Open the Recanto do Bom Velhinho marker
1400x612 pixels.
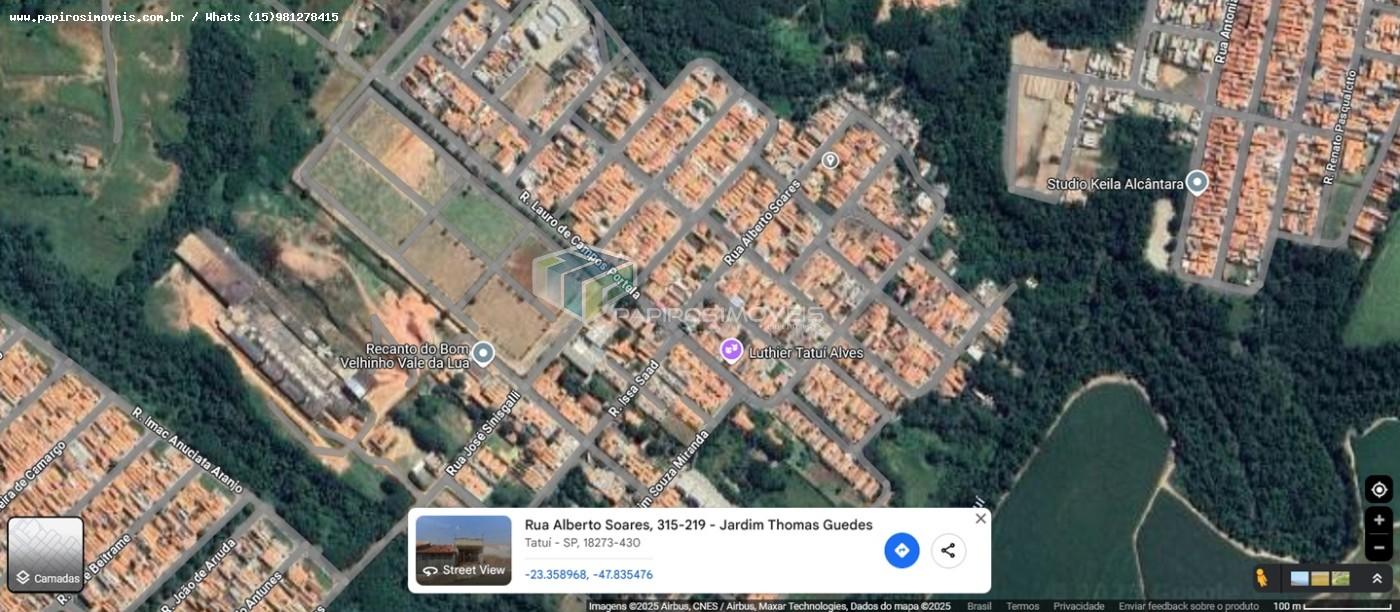(483, 353)
